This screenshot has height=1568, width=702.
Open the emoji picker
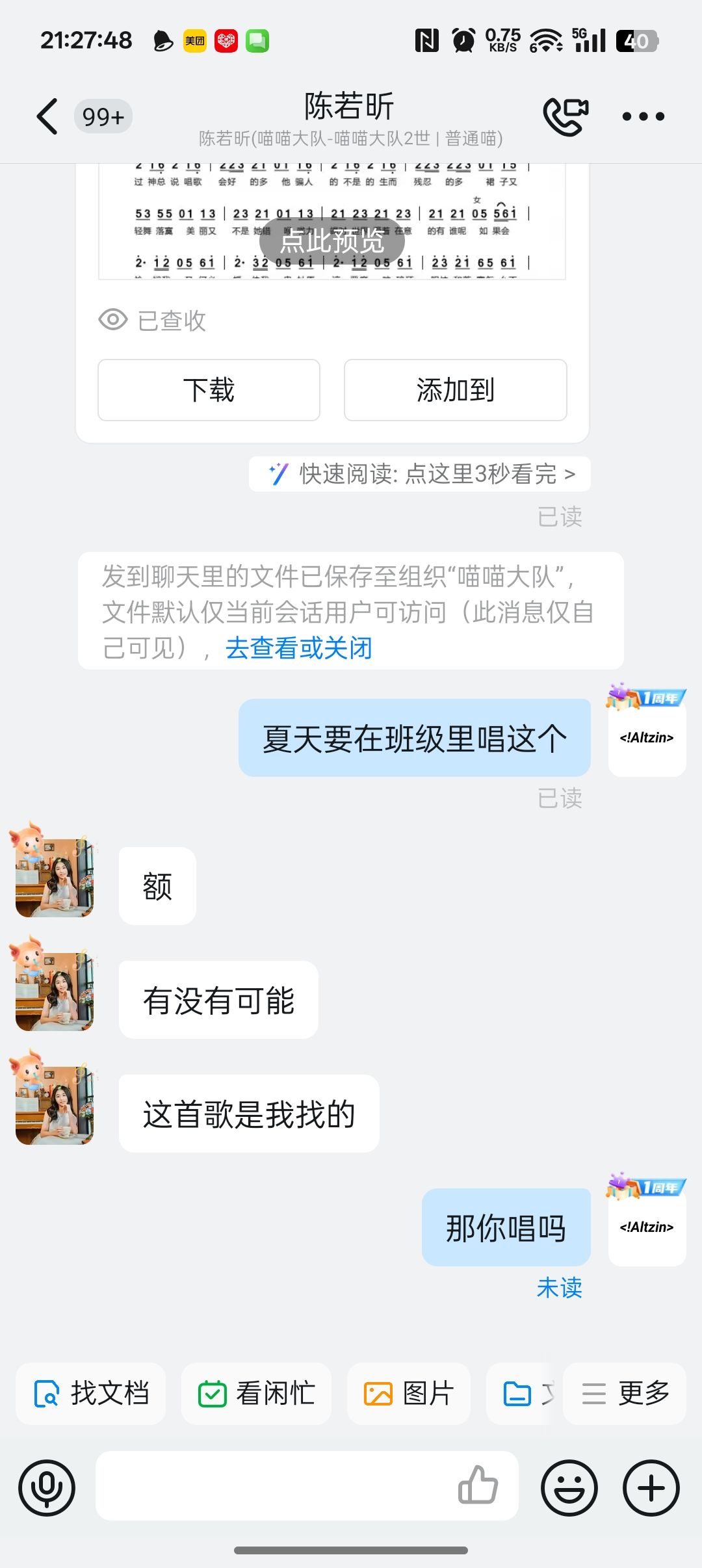pos(569,1488)
